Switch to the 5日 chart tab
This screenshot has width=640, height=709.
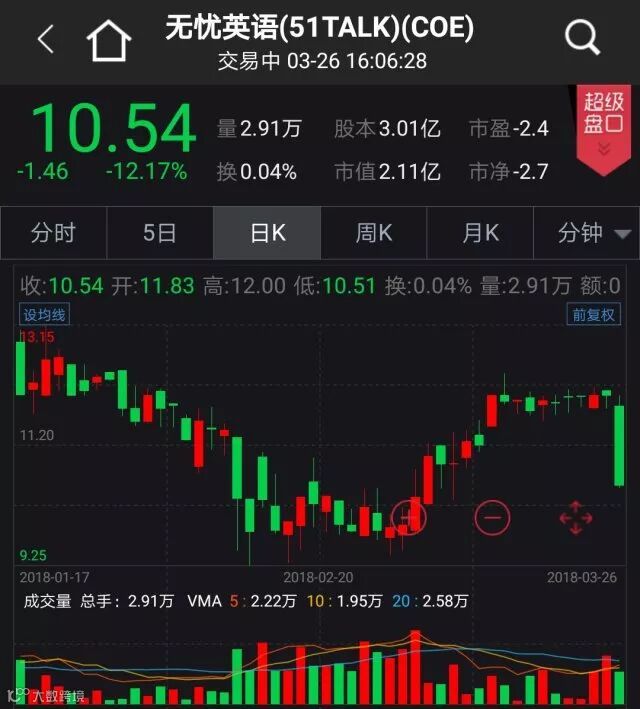[x=160, y=234]
